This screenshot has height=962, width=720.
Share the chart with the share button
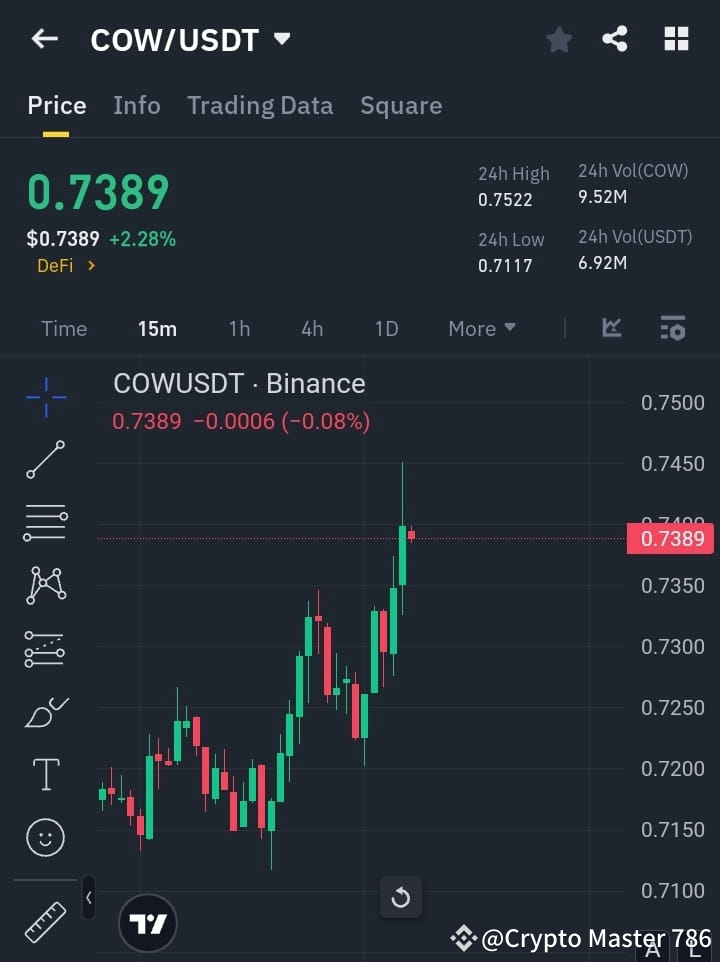point(616,39)
